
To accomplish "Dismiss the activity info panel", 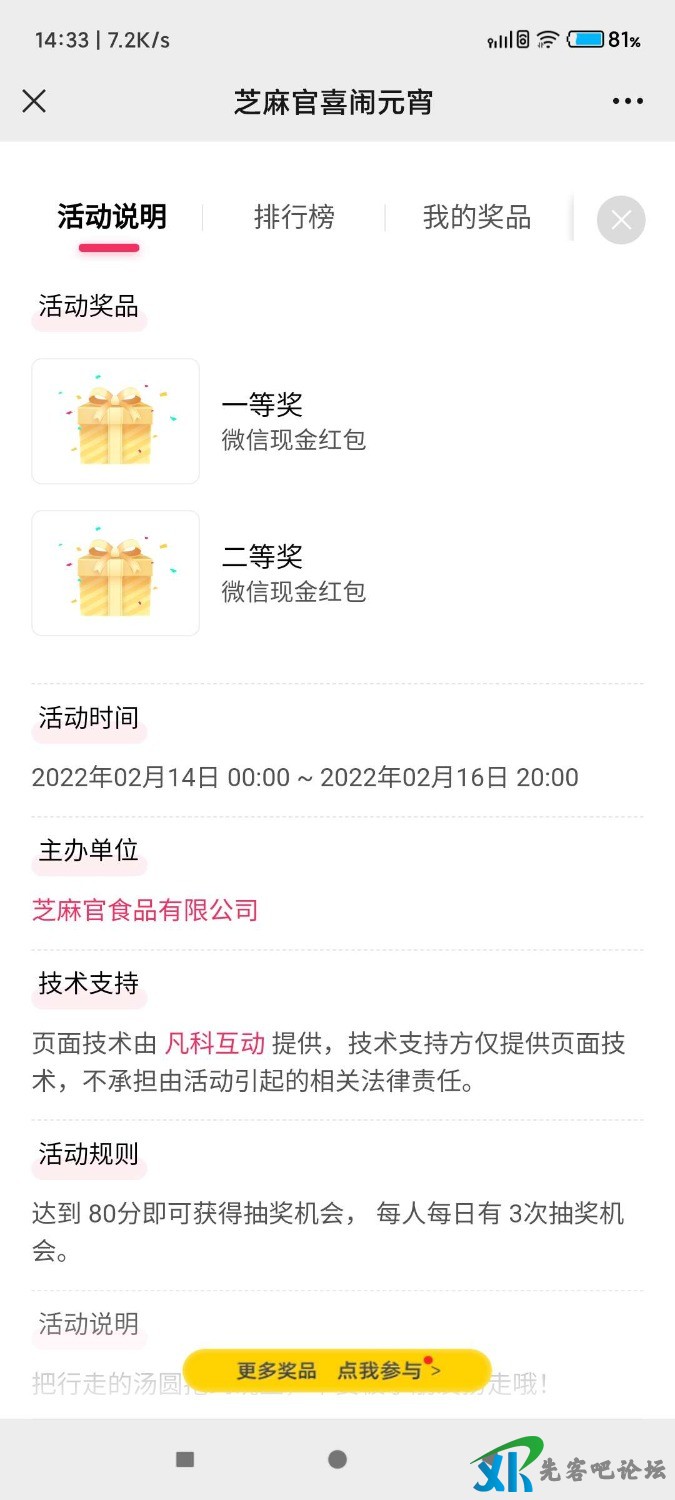I will tap(621, 220).
